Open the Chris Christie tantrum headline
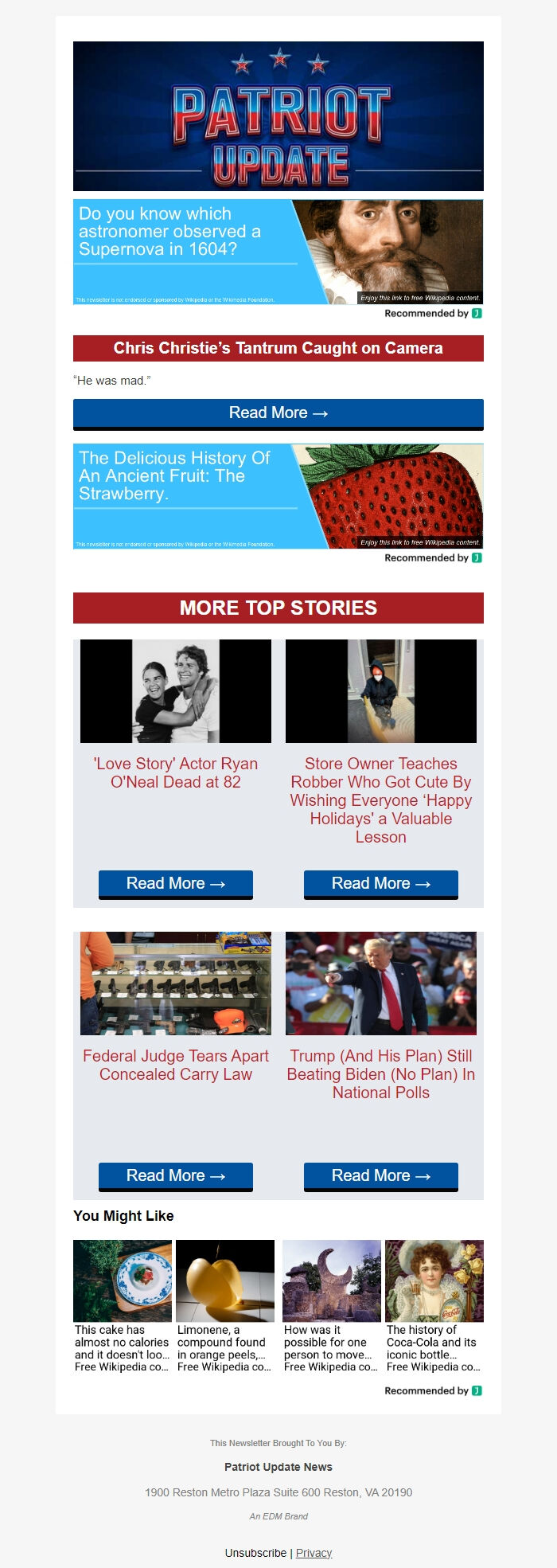The height and width of the screenshot is (1568, 557). 278,348
